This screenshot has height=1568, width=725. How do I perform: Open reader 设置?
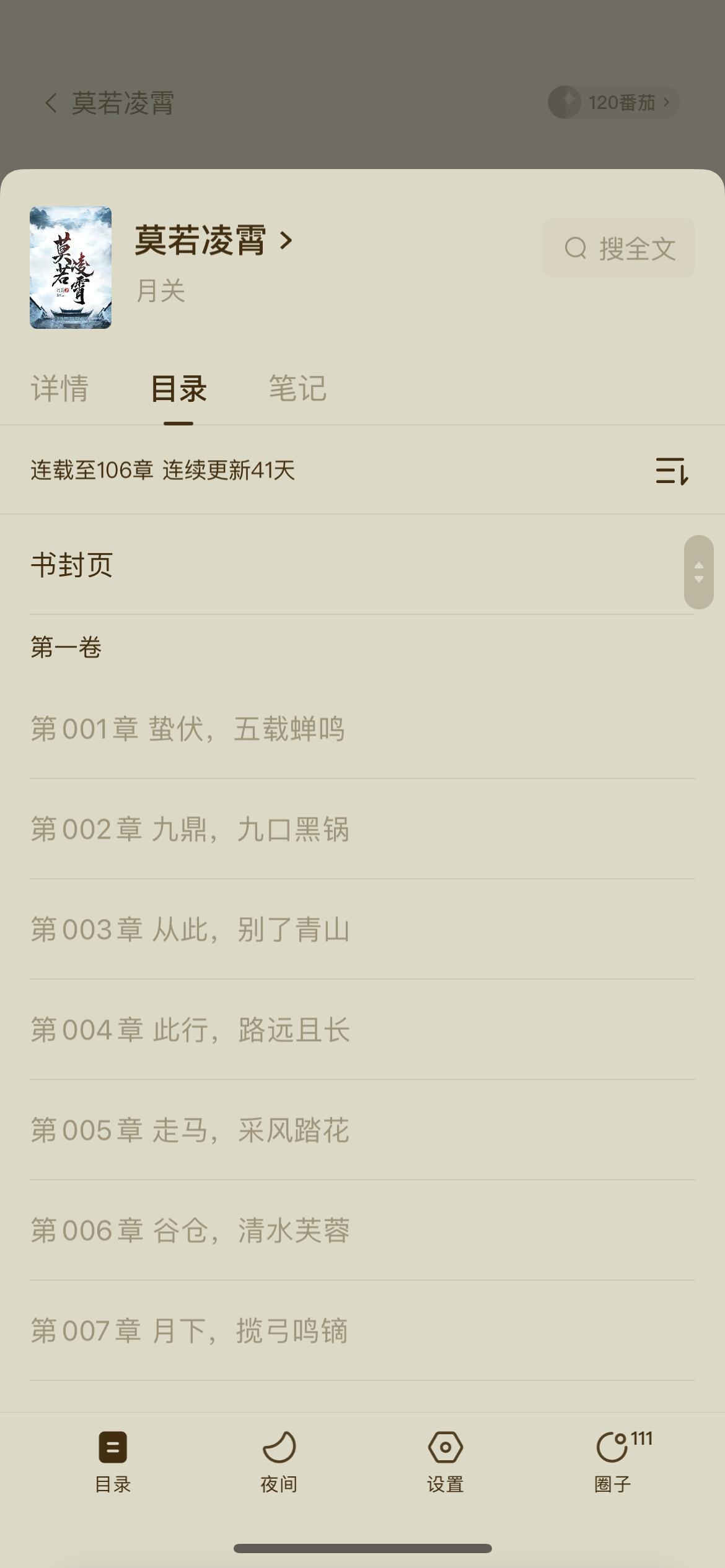coord(445,1461)
